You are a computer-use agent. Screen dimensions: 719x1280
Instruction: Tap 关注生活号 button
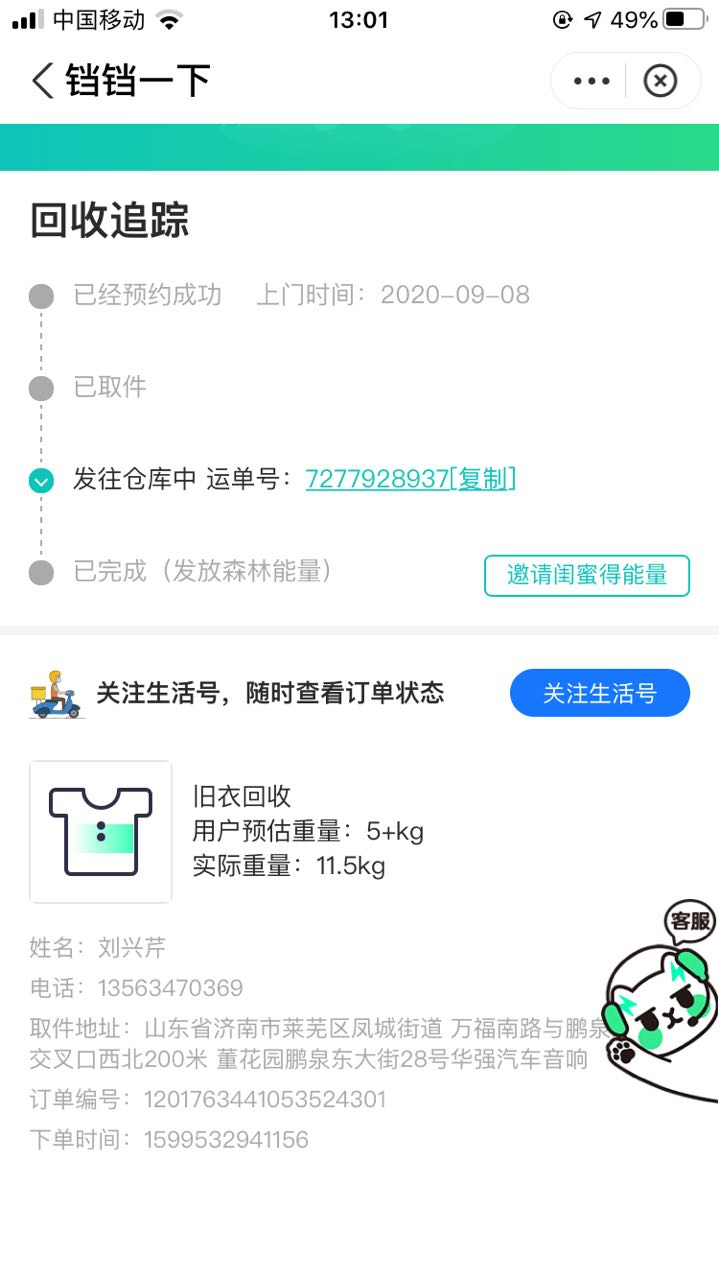(x=599, y=693)
